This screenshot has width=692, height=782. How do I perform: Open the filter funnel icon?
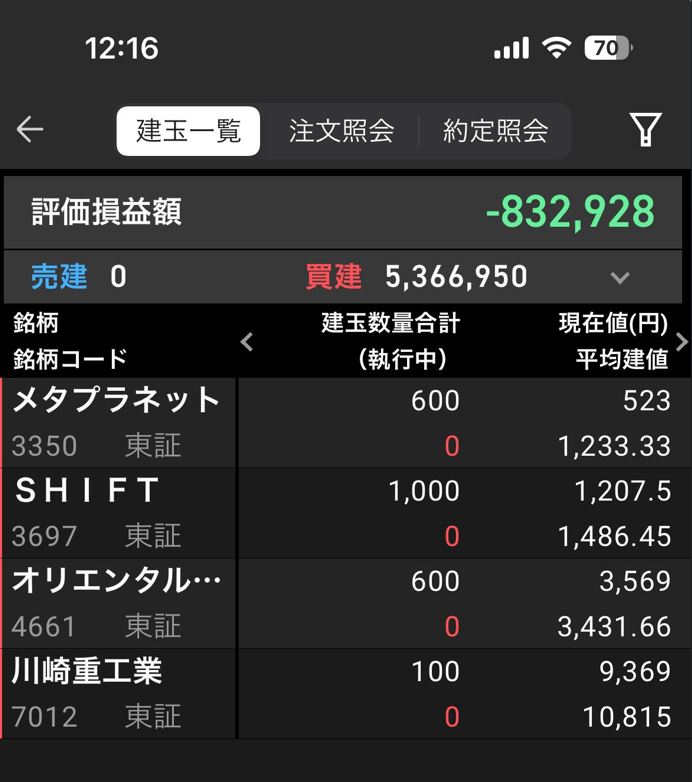(645, 130)
